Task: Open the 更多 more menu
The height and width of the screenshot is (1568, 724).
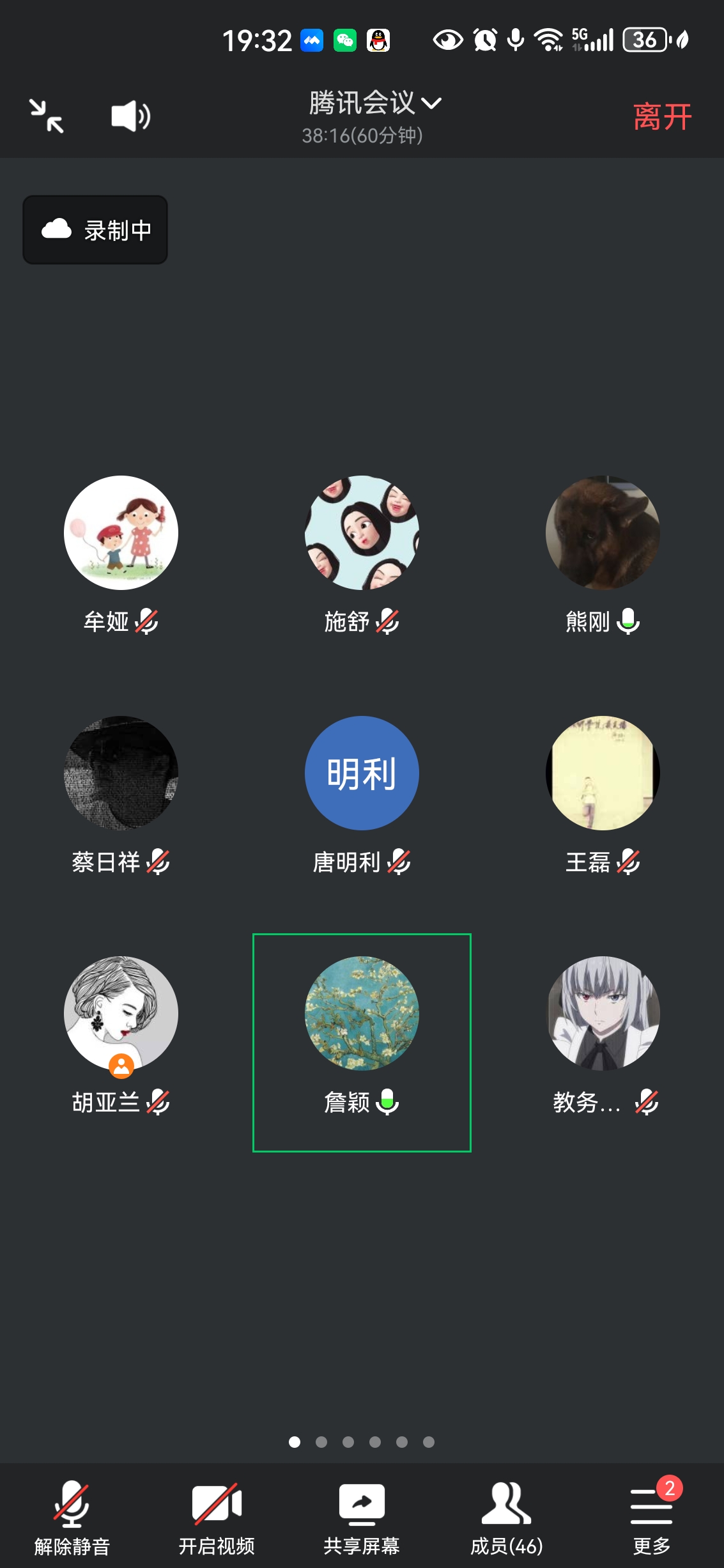Action: point(651,1516)
